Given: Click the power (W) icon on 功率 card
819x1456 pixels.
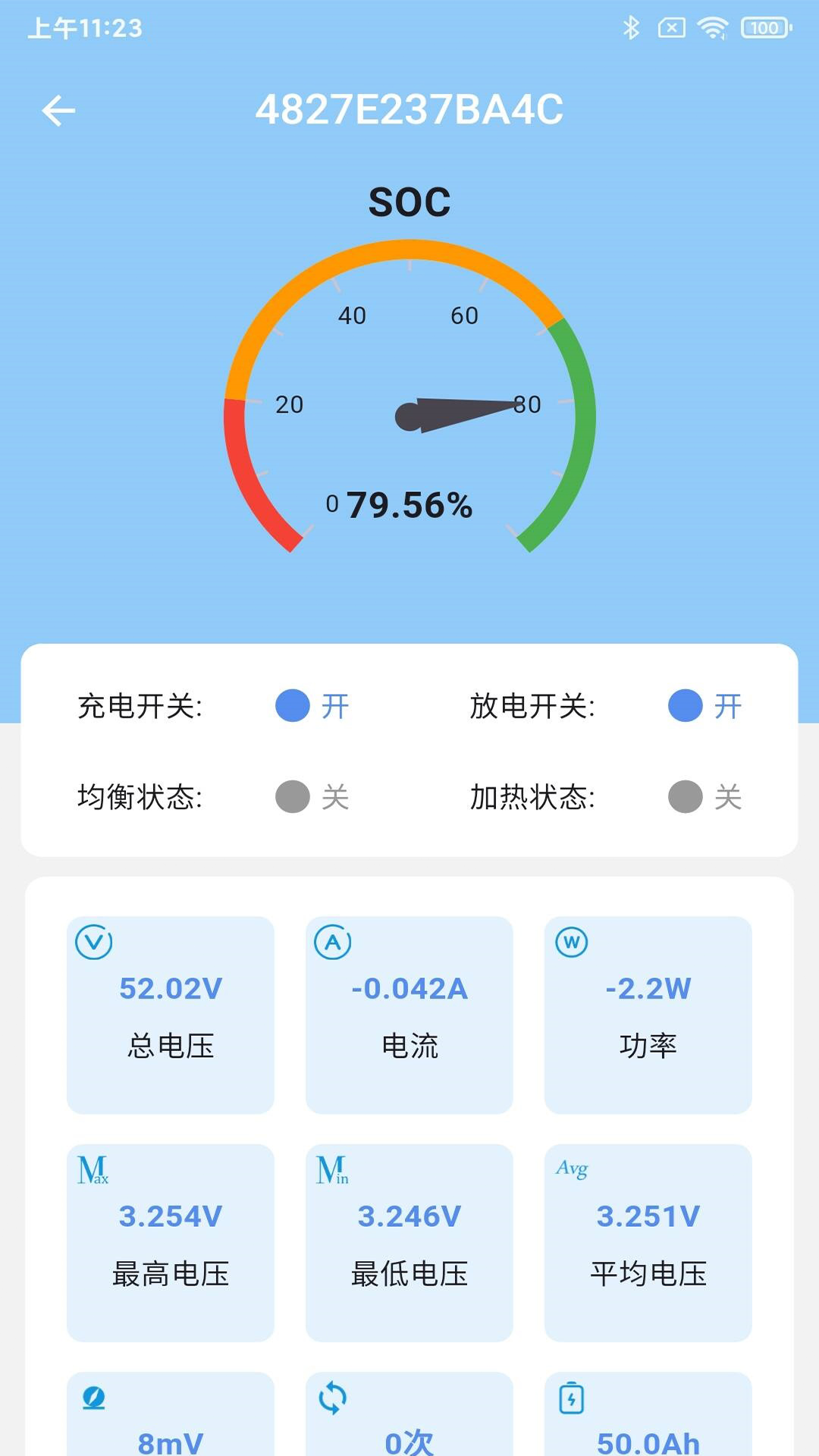Looking at the screenshot, I should [x=571, y=940].
